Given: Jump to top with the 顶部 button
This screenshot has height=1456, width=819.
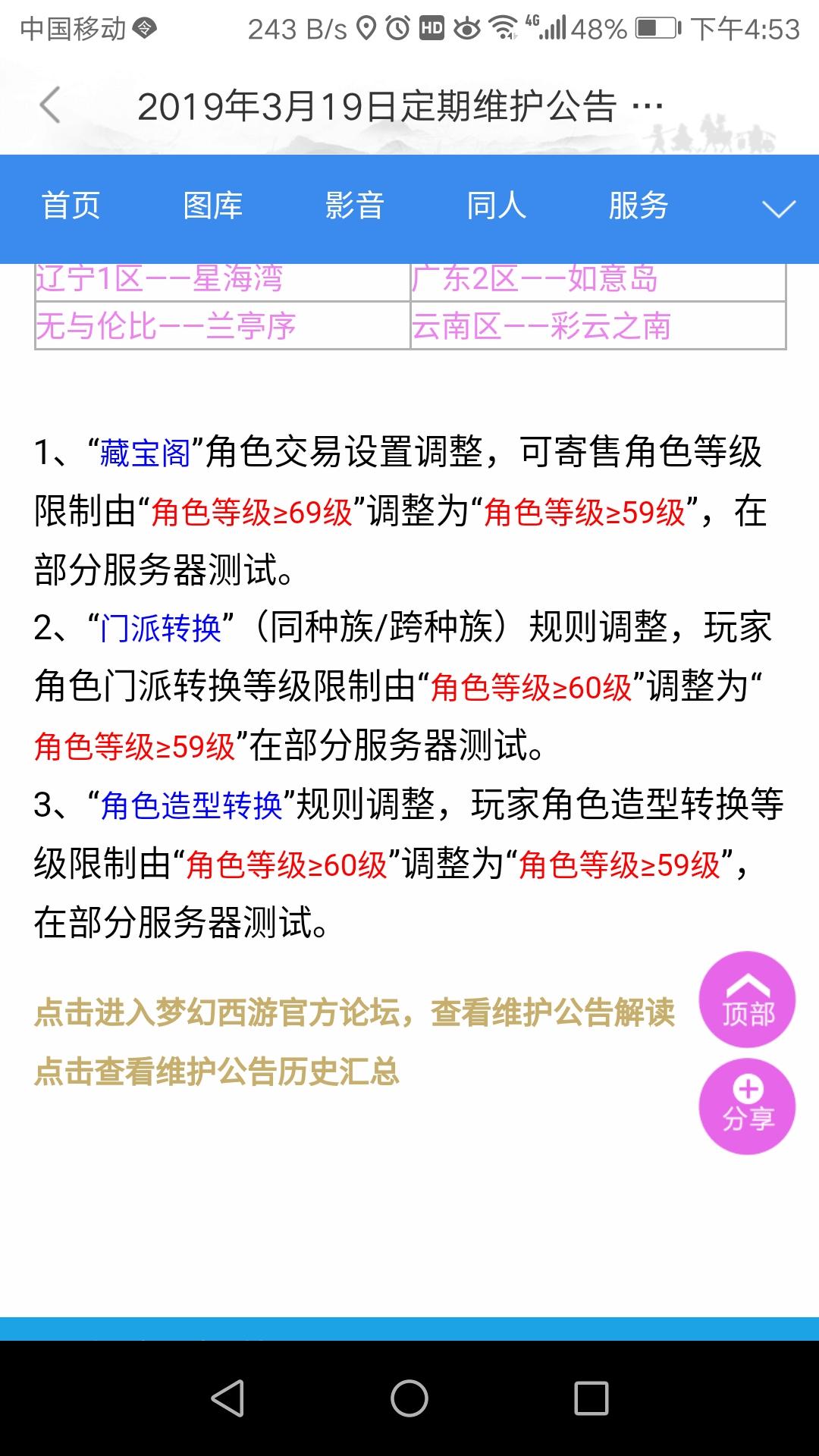Looking at the screenshot, I should [x=747, y=999].
